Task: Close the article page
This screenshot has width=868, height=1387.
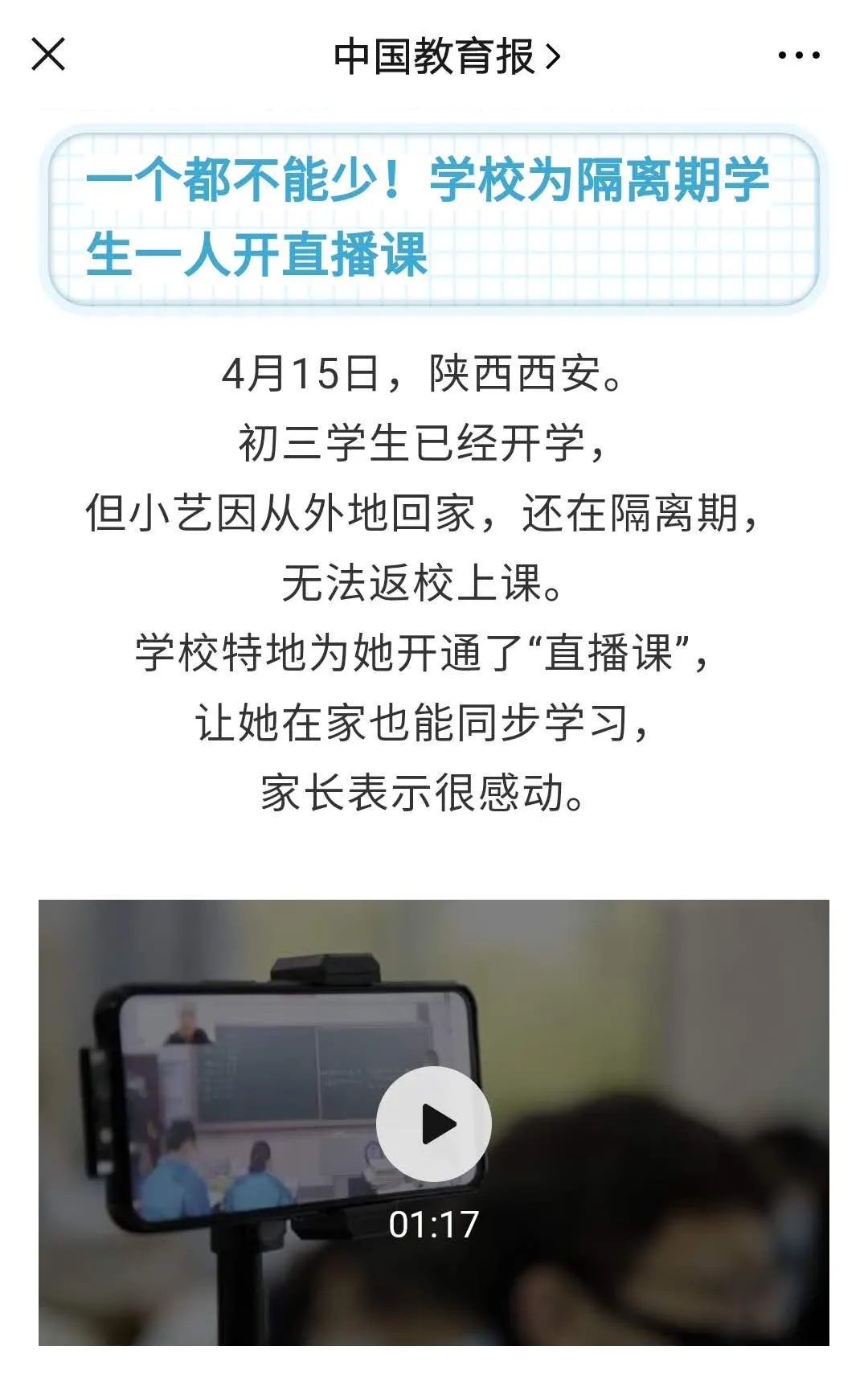Action: point(48,55)
